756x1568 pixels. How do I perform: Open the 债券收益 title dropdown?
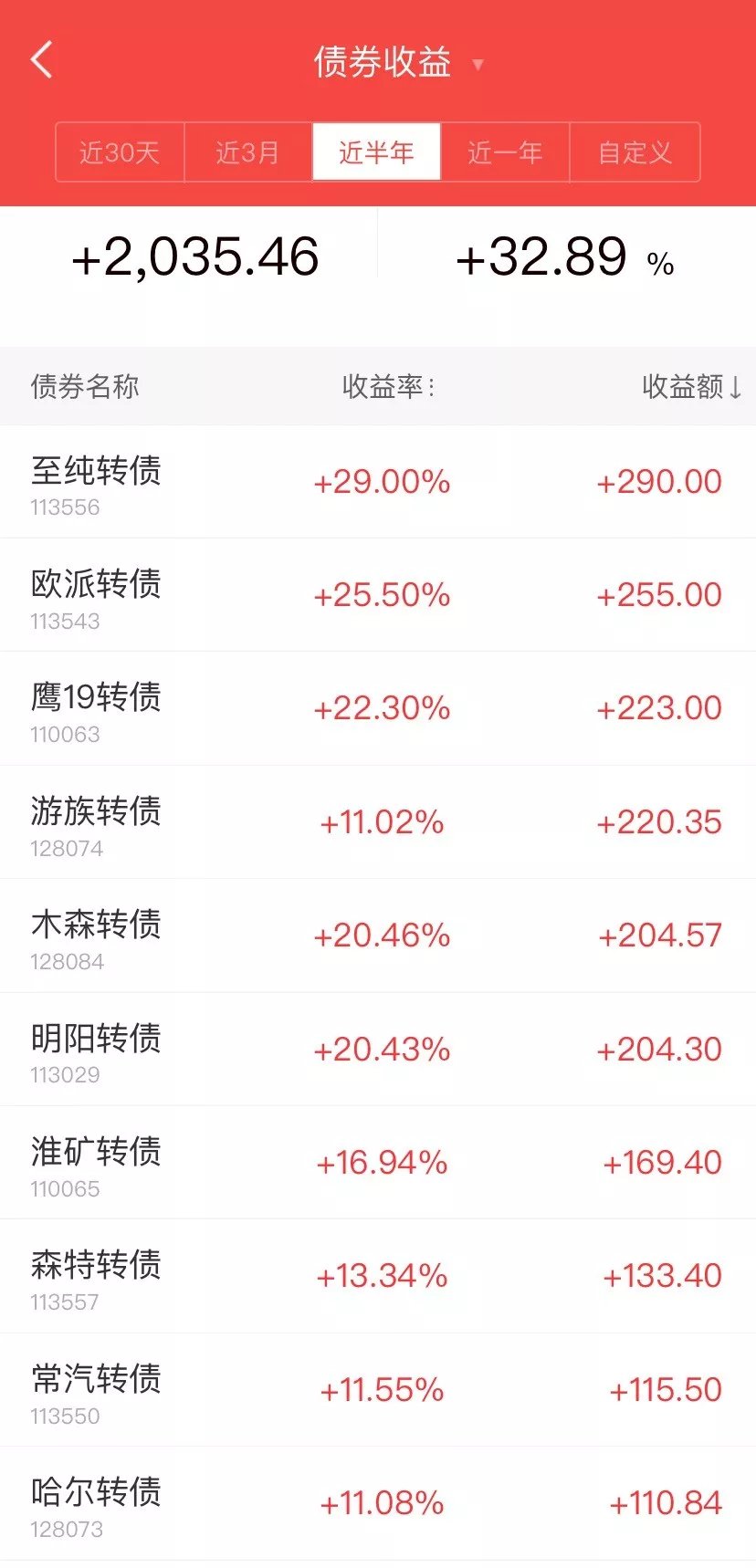397,62
